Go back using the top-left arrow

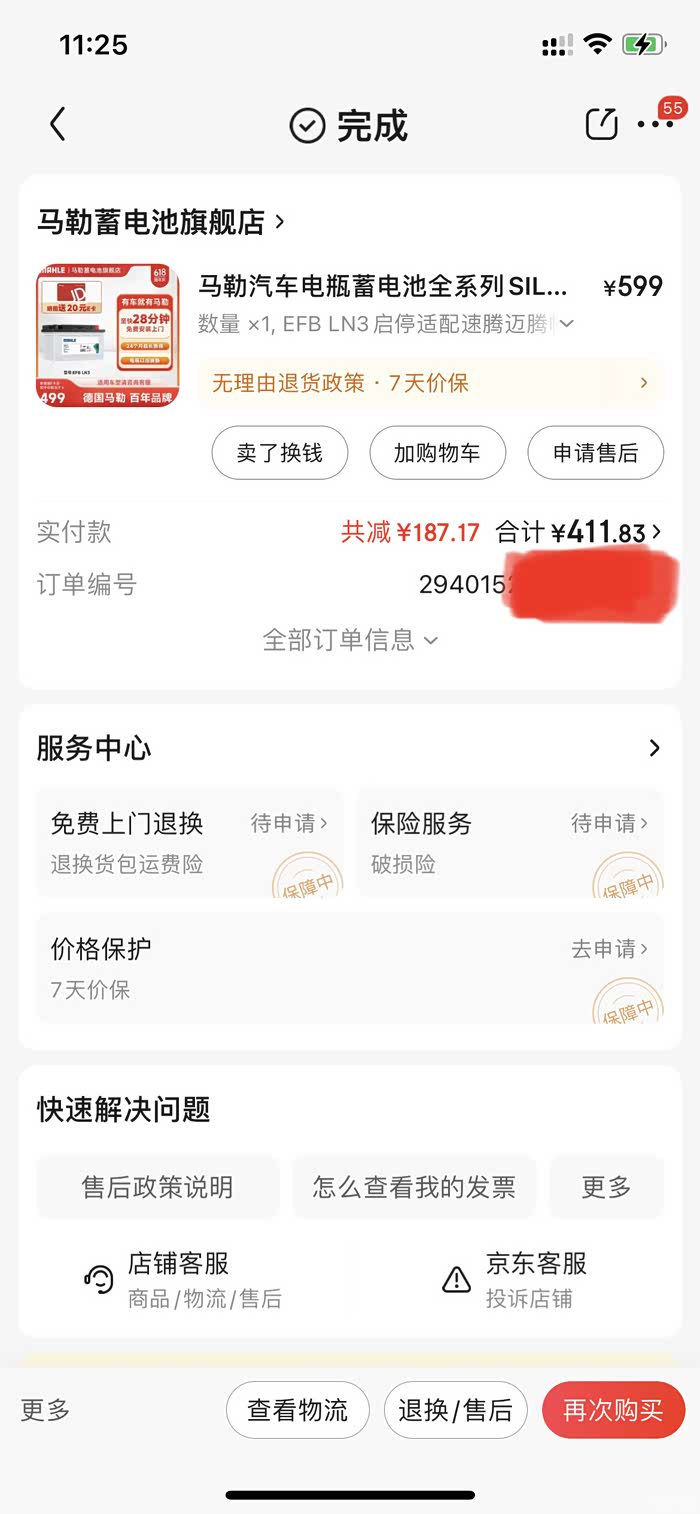coord(58,125)
